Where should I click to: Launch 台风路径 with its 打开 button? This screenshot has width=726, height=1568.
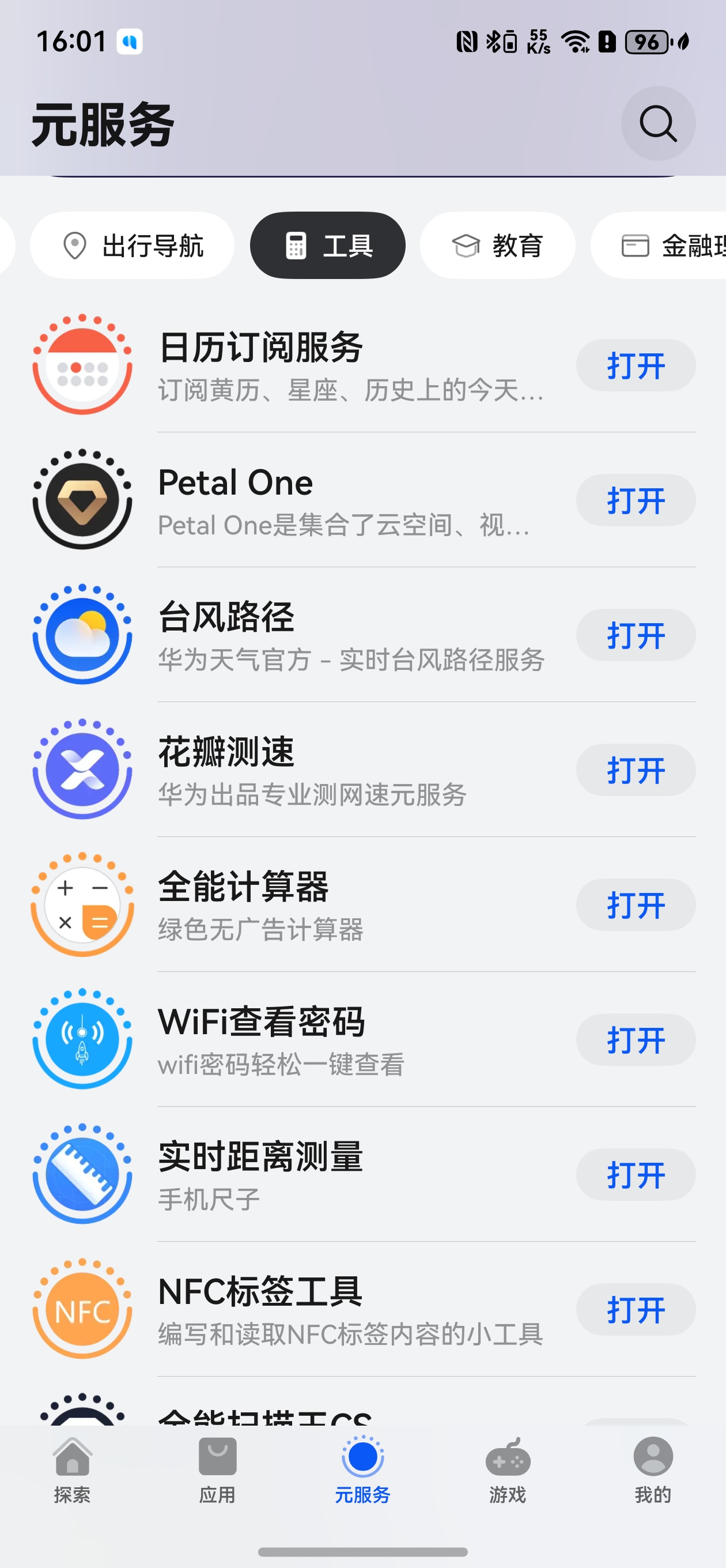636,635
